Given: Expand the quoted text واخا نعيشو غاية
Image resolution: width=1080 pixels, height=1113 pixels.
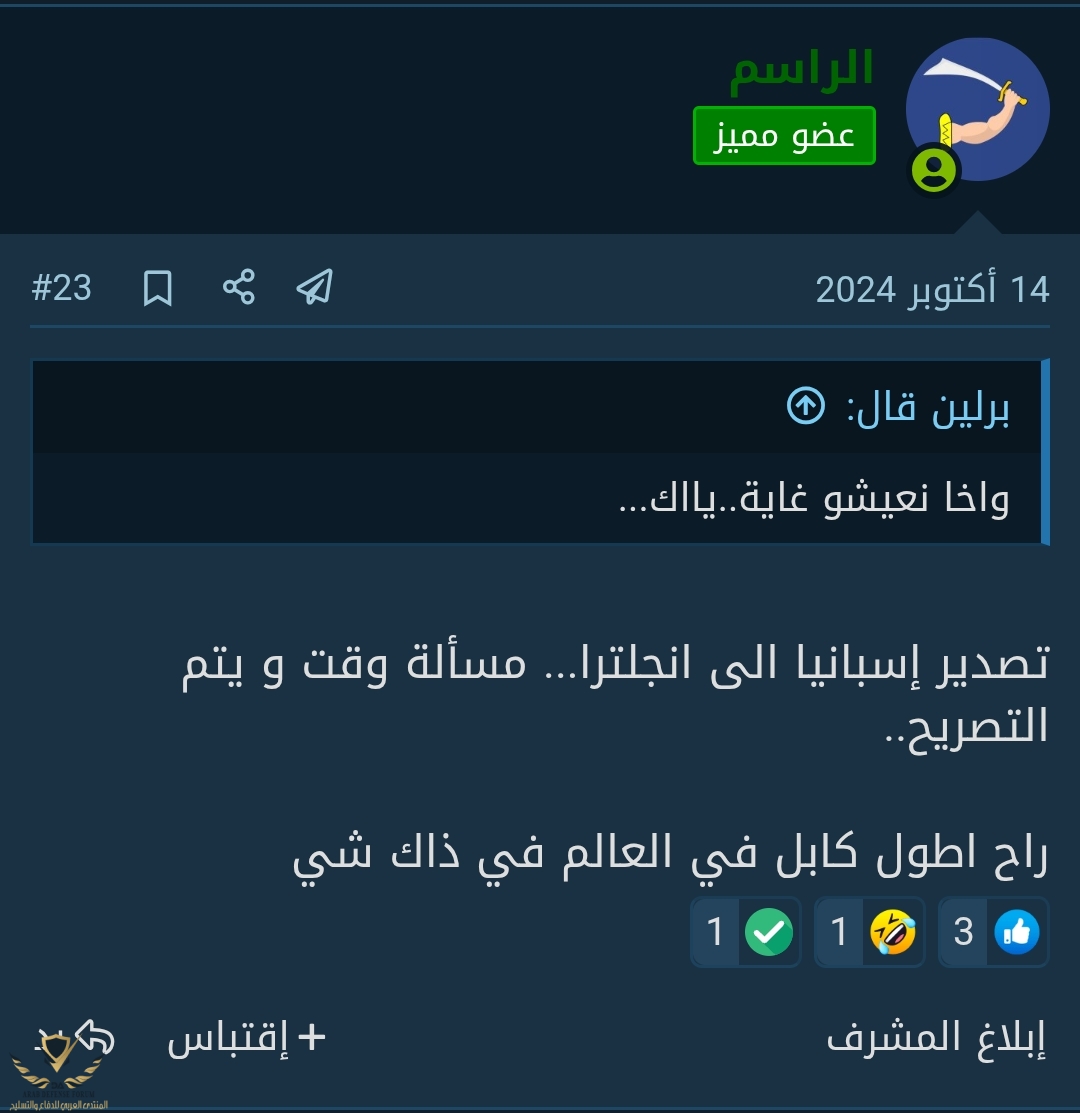Looking at the screenshot, I should (x=815, y=498).
